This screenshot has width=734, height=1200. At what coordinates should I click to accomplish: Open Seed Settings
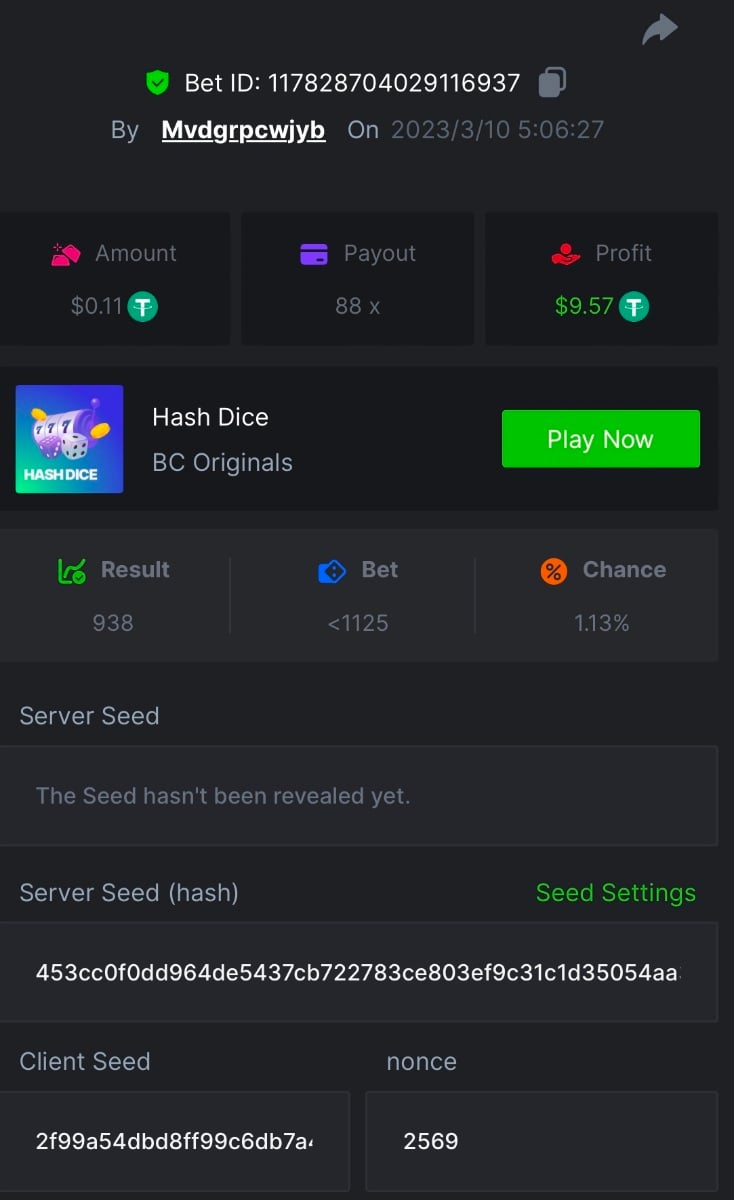(x=615, y=893)
